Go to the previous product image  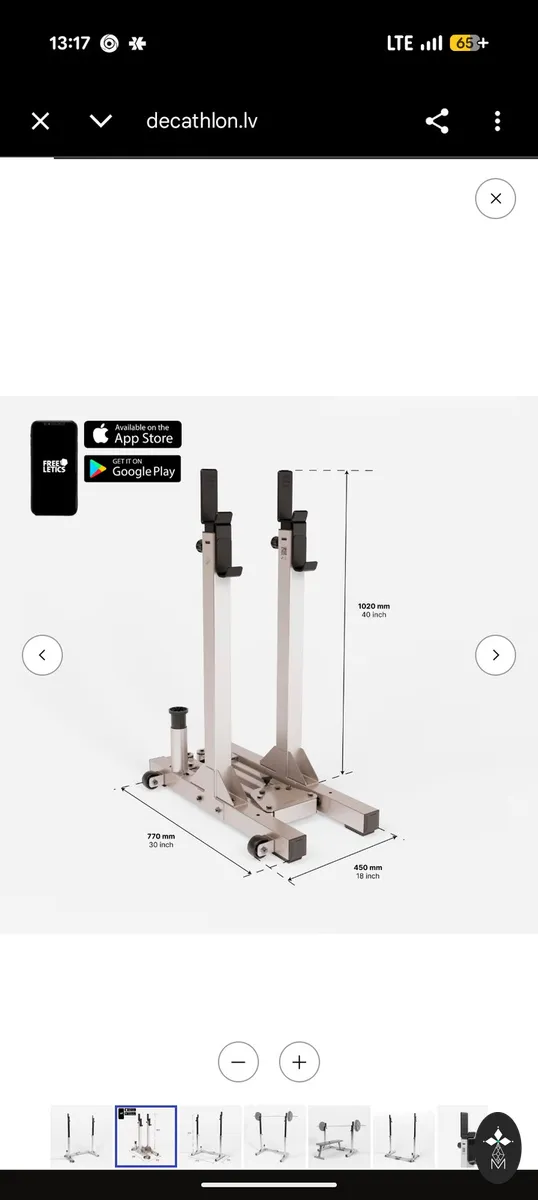(x=42, y=655)
